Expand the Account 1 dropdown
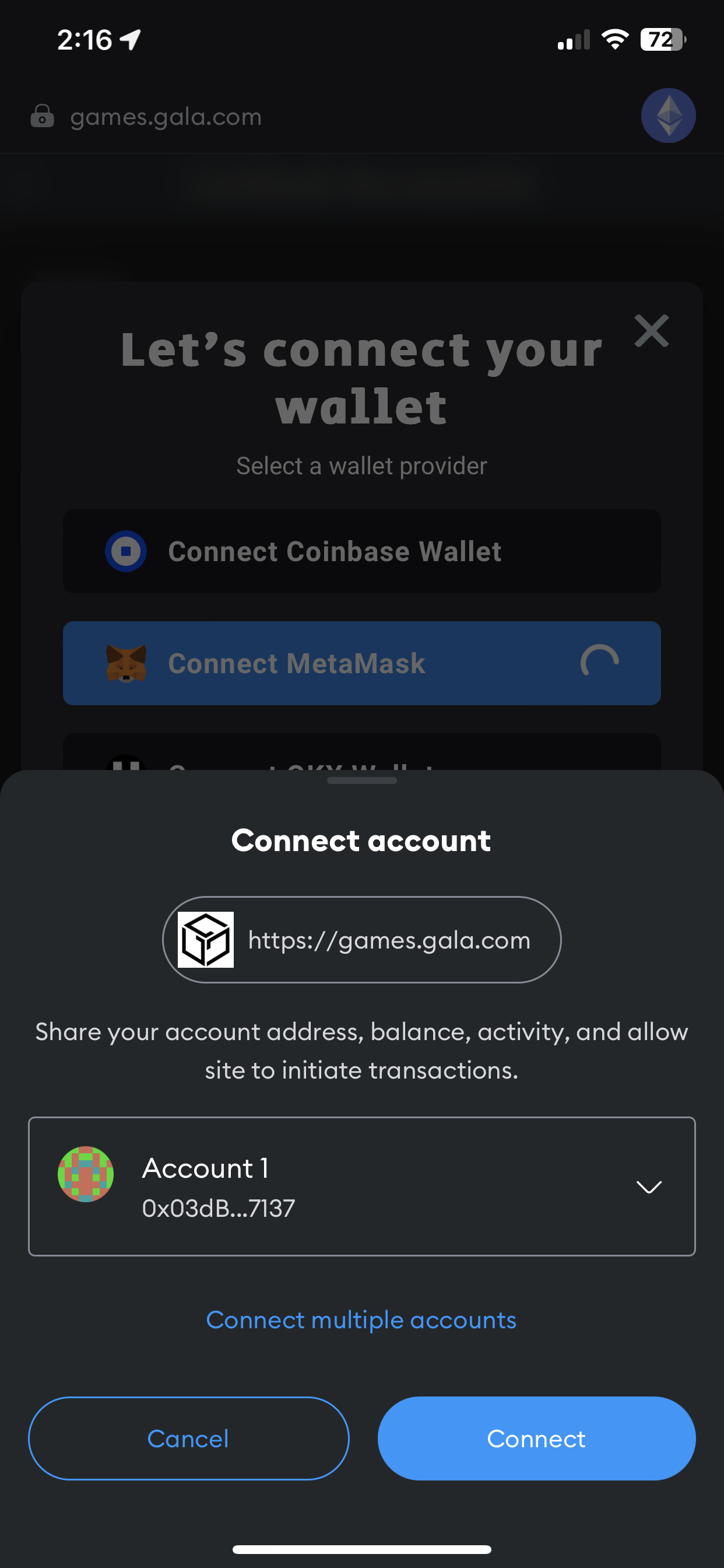 pyautogui.click(x=649, y=1186)
